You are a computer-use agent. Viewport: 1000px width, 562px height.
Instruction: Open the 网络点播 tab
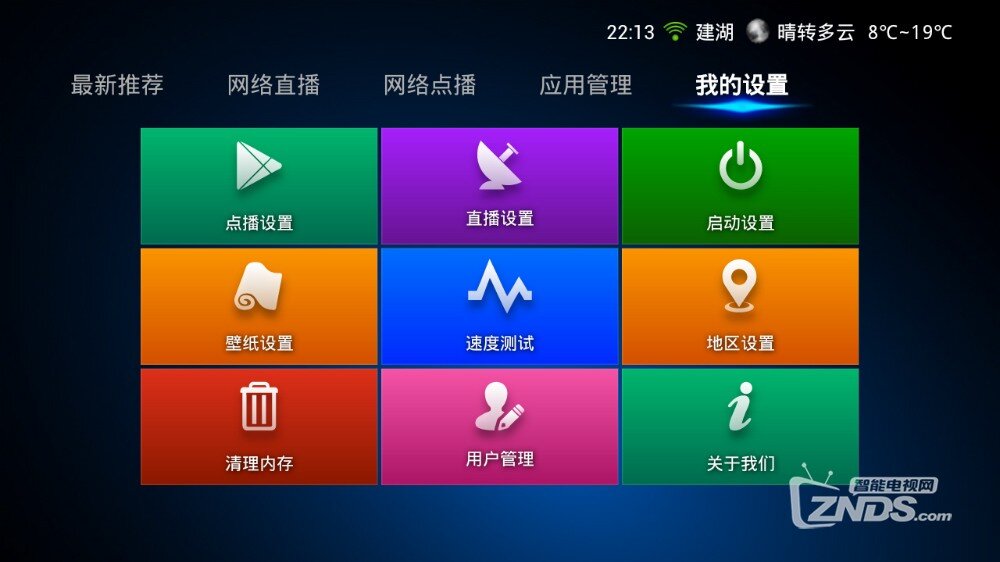click(x=429, y=85)
